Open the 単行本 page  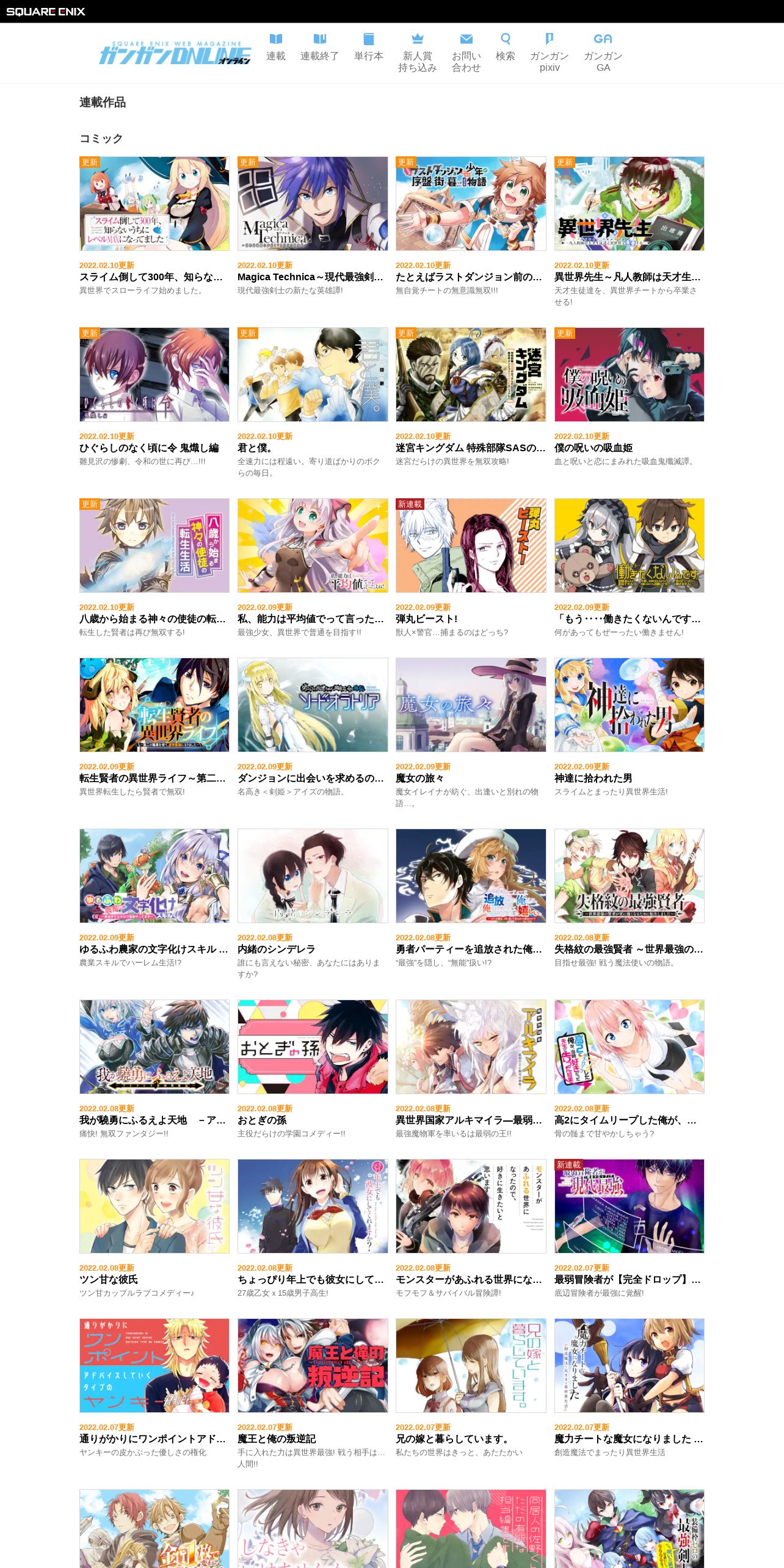[x=368, y=48]
